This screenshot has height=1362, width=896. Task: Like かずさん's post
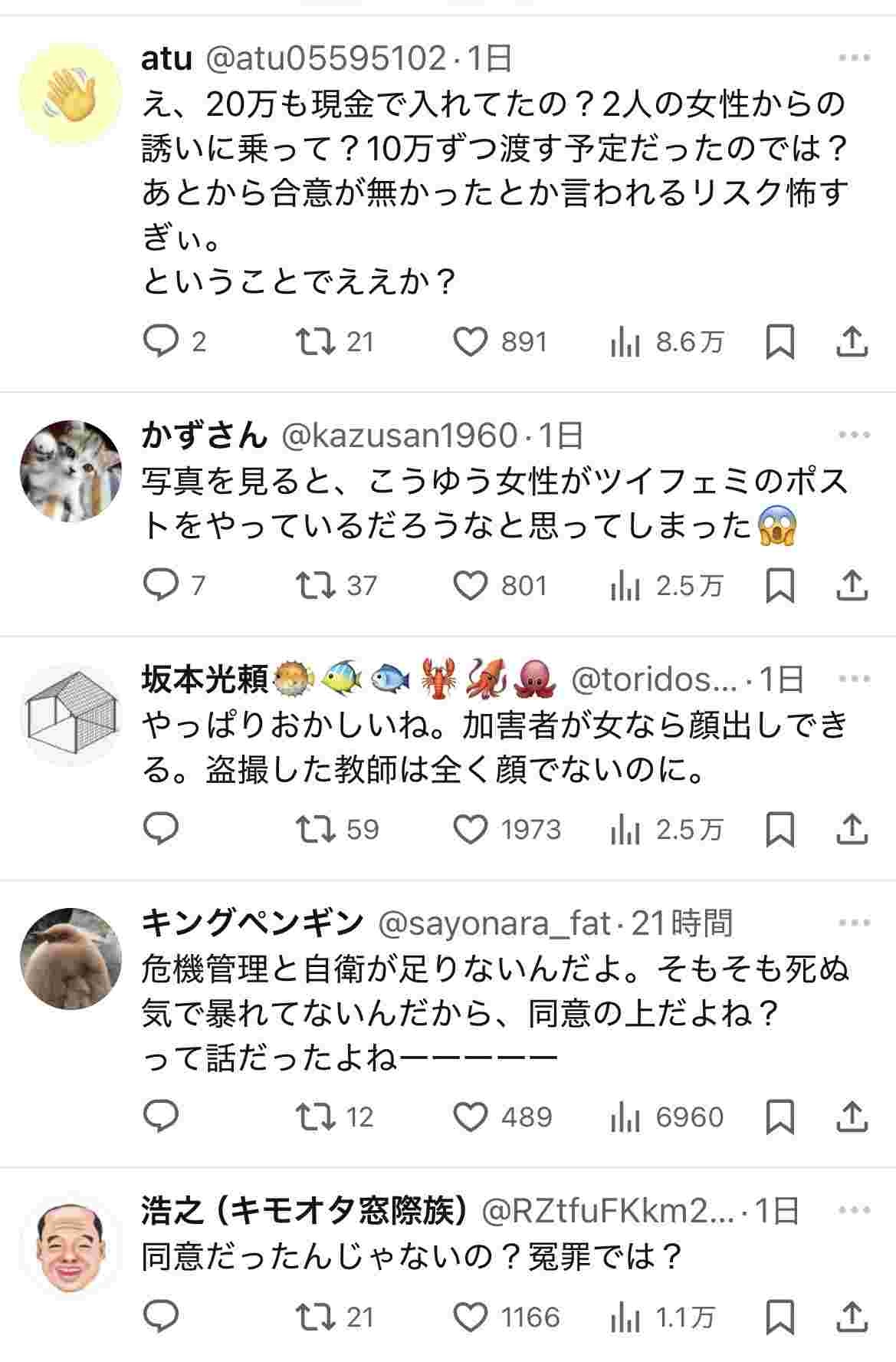[x=471, y=586]
